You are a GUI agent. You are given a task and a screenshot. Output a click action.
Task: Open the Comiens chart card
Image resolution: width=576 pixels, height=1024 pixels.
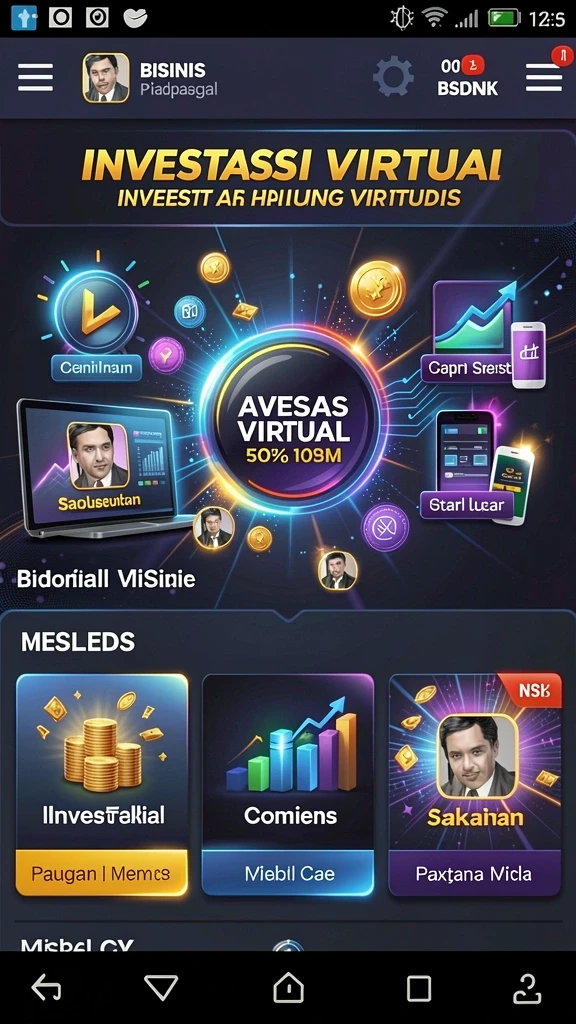(x=288, y=762)
